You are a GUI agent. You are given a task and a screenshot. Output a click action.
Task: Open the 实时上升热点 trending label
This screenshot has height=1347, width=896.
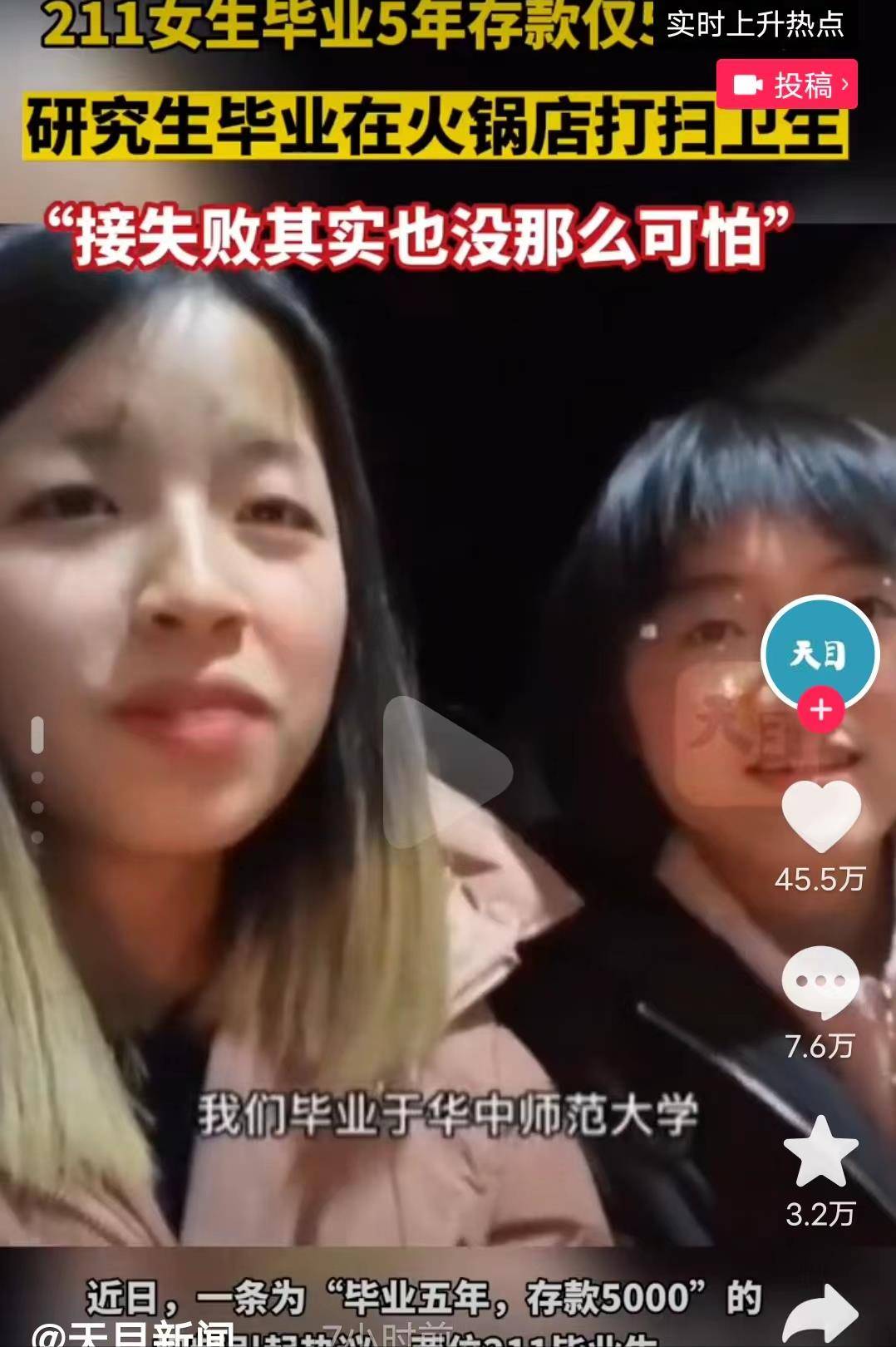tap(755, 24)
